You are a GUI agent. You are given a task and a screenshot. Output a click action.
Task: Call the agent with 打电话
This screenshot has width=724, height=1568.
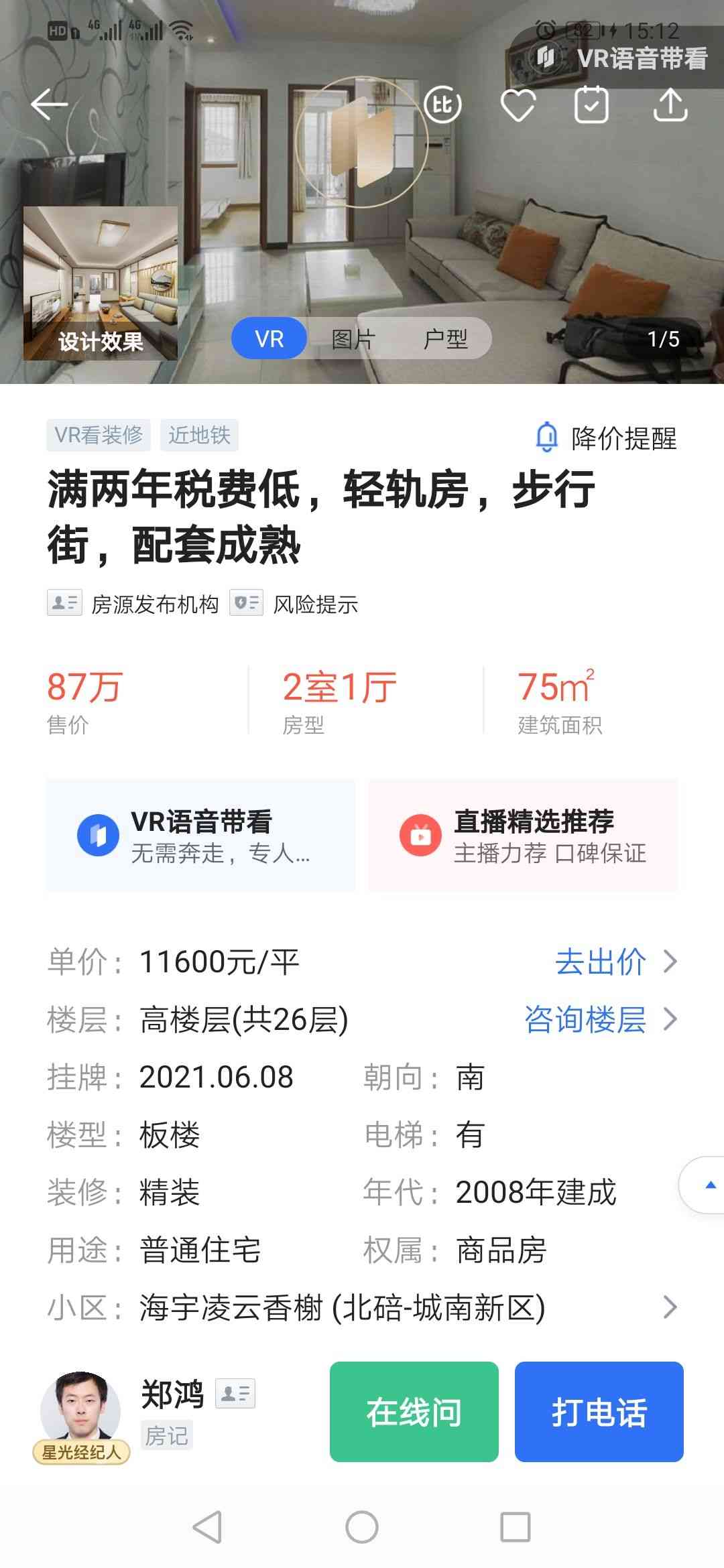(599, 1412)
